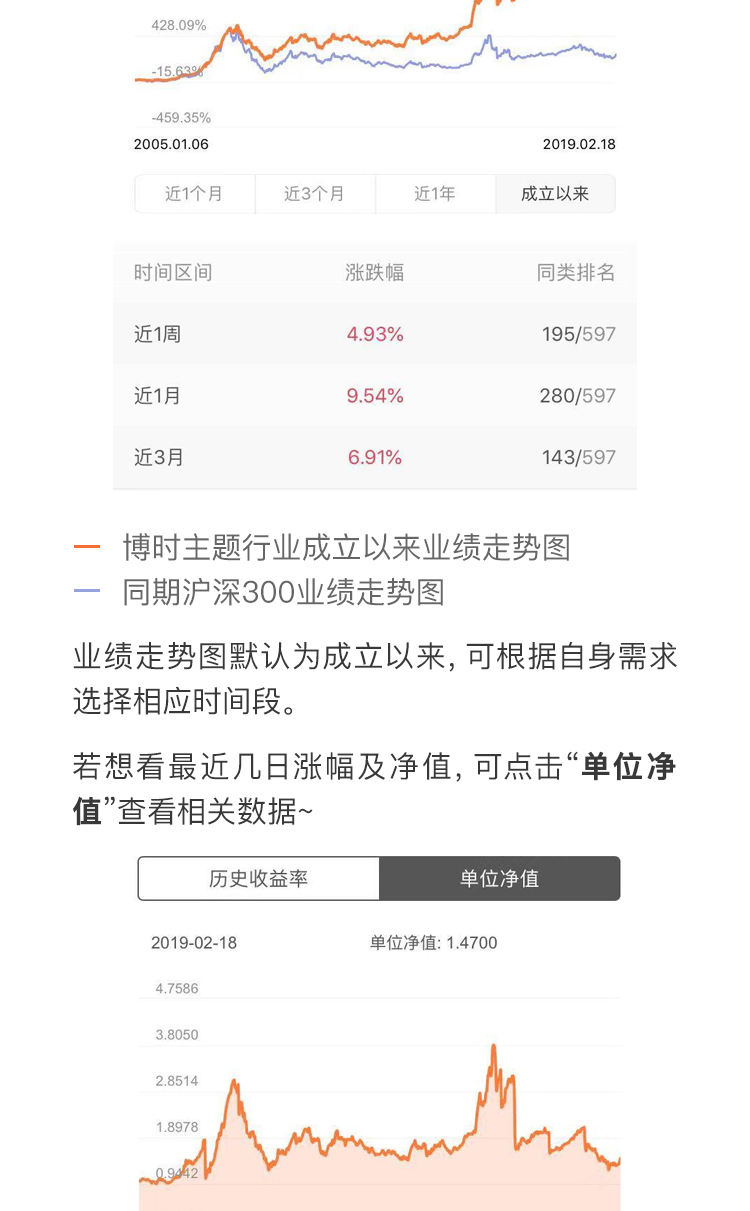This screenshot has height=1211, width=750.
Task: Open the 近1年 performance view
Action: [x=435, y=193]
